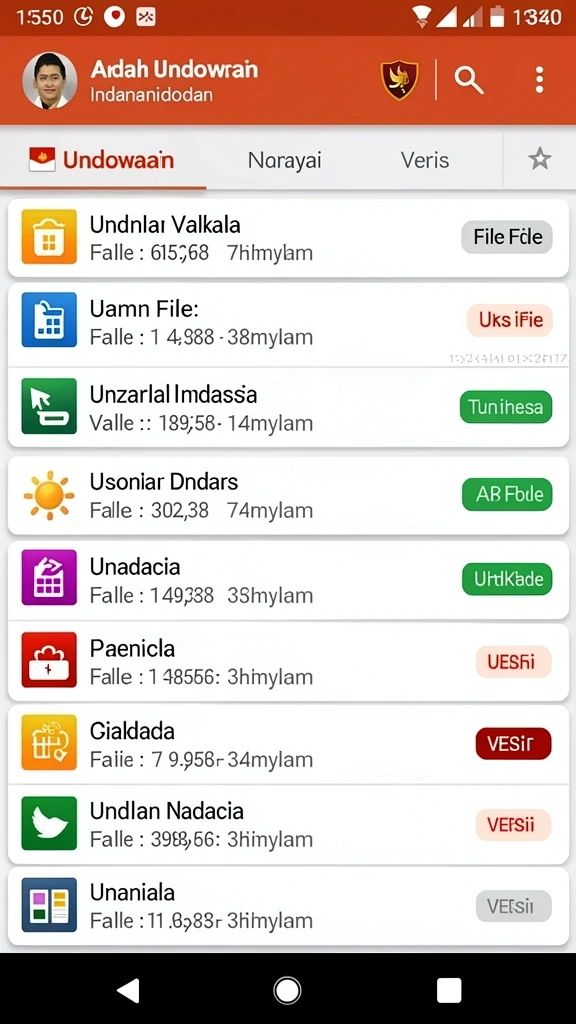Viewport: 576px width, 1024px height.
Task: Open the Undlan Nadacia row
Action: (288, 824)
